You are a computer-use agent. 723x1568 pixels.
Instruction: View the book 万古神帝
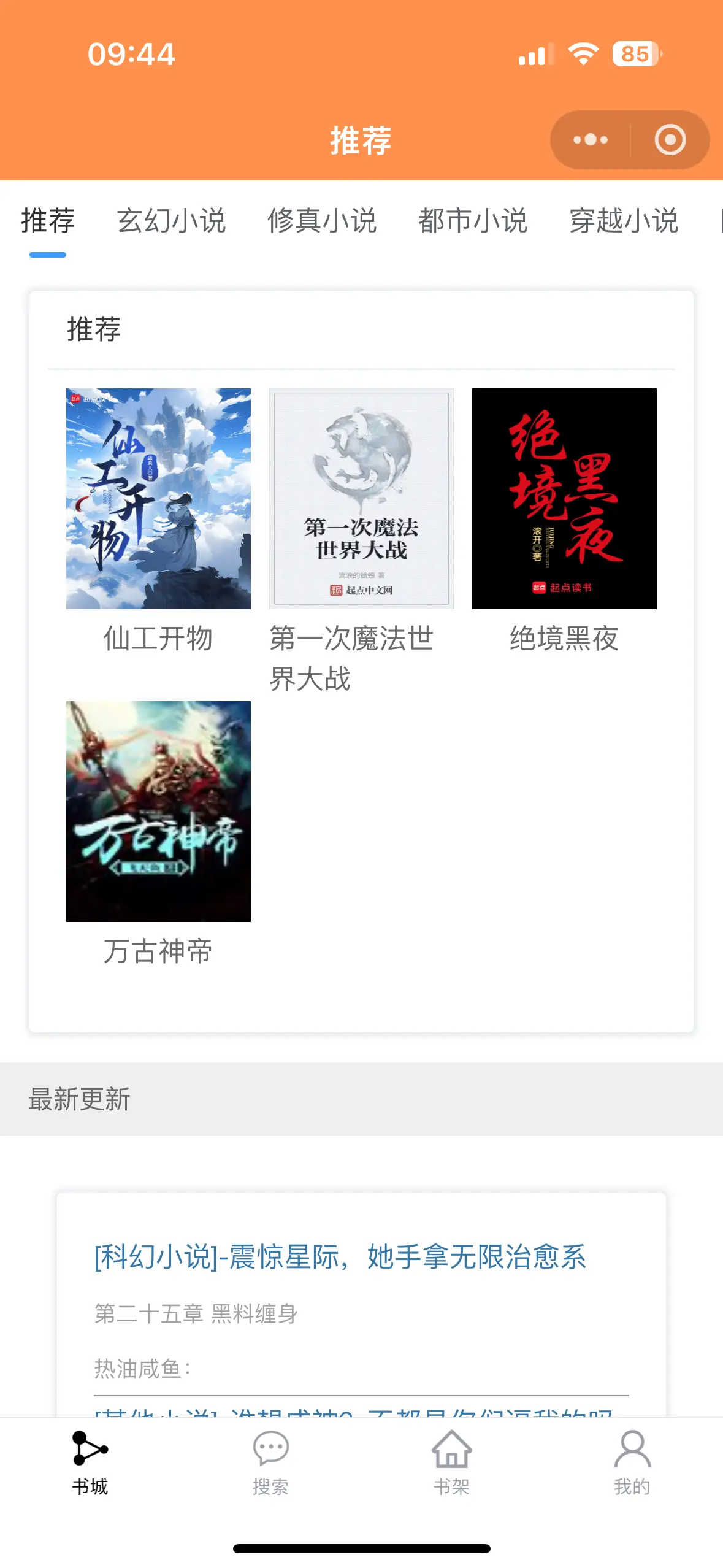click(158, 812)
